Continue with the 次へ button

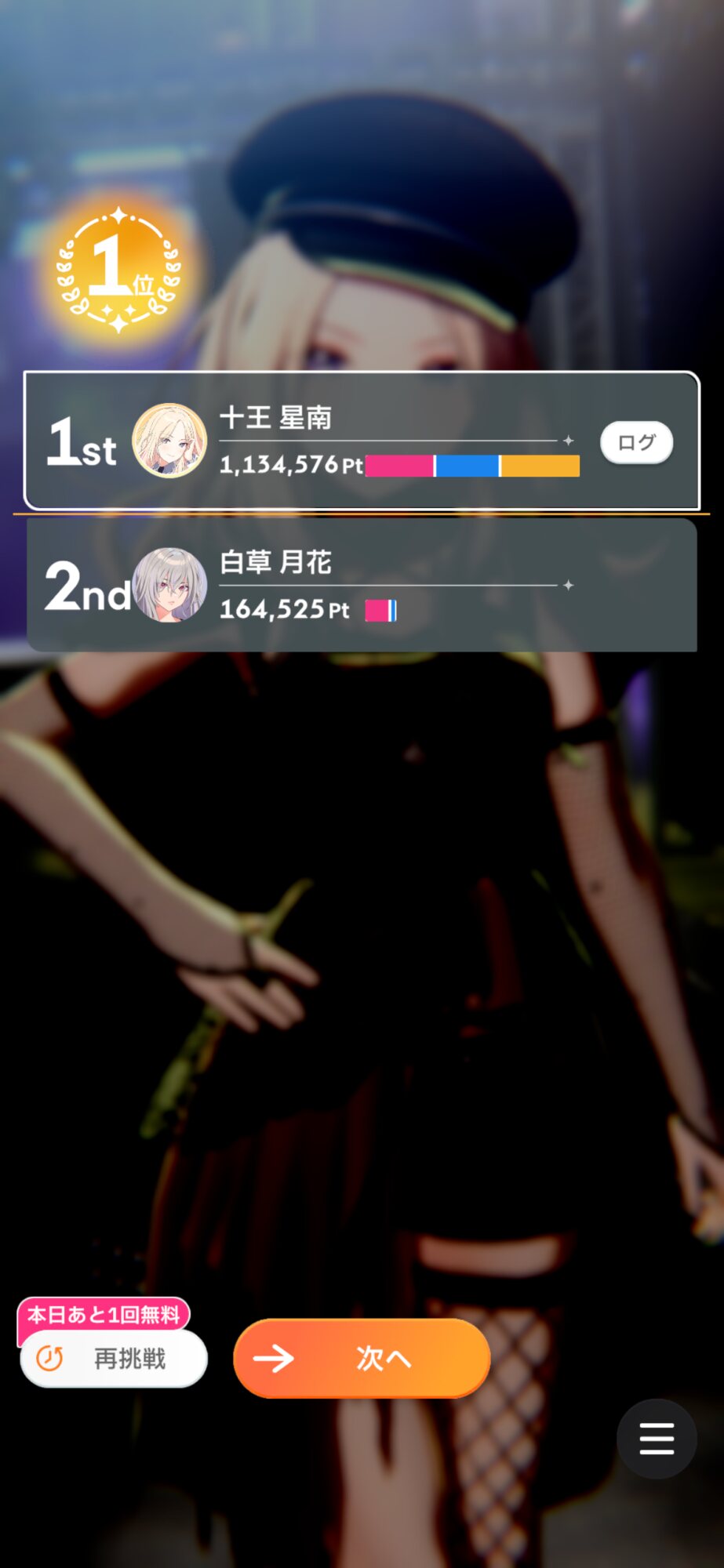coord(362,1358)
